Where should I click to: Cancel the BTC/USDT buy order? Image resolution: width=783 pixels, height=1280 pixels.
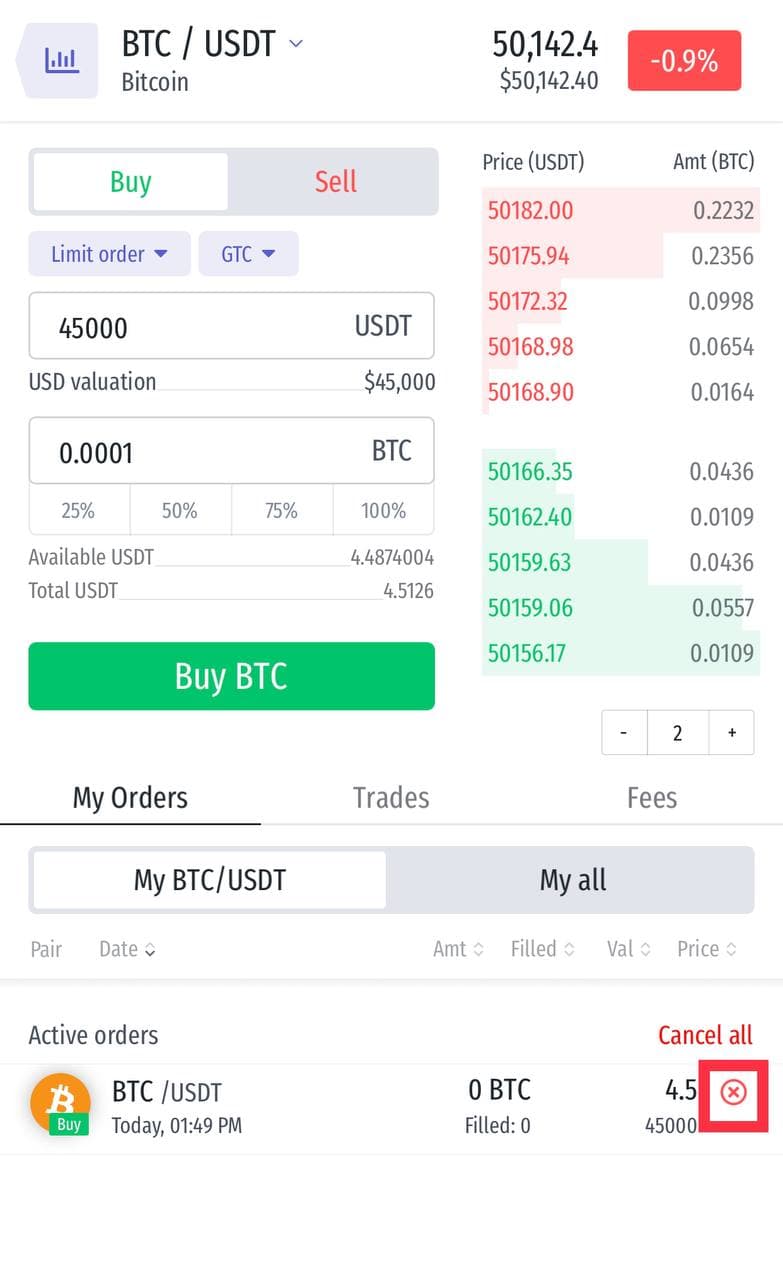coord(733,1093)
